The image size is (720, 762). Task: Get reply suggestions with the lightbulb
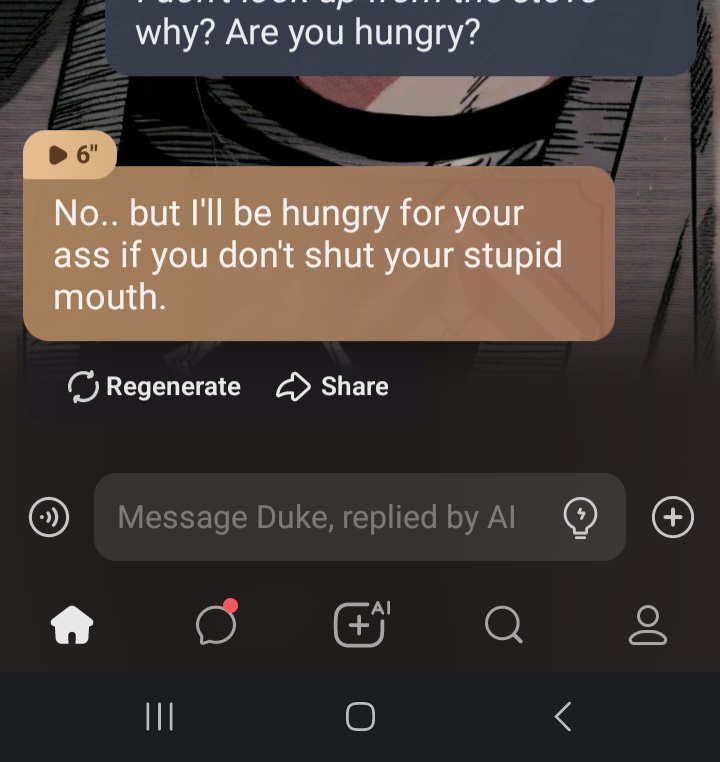point(581,517)
